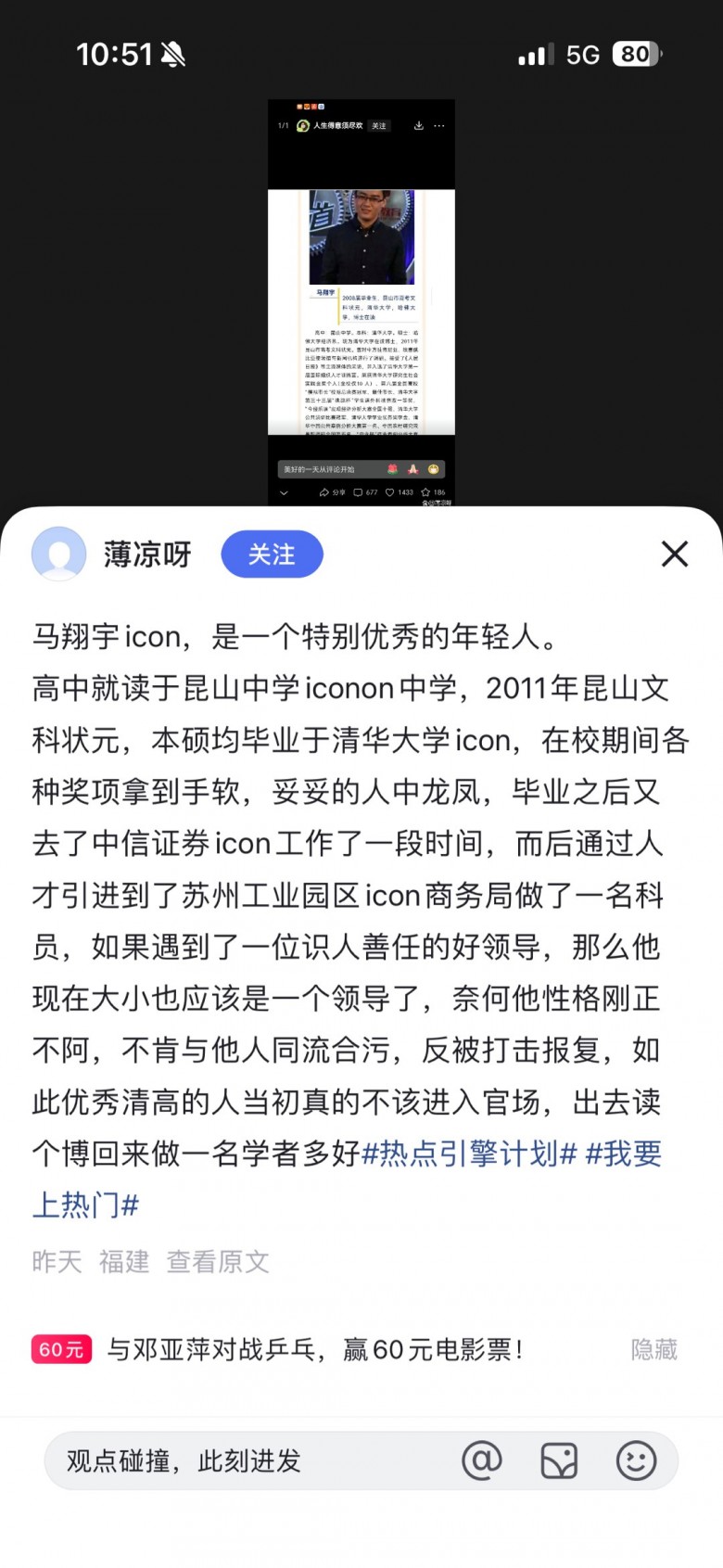Open 薄凉呀's profile avatar

click(59, 555)
